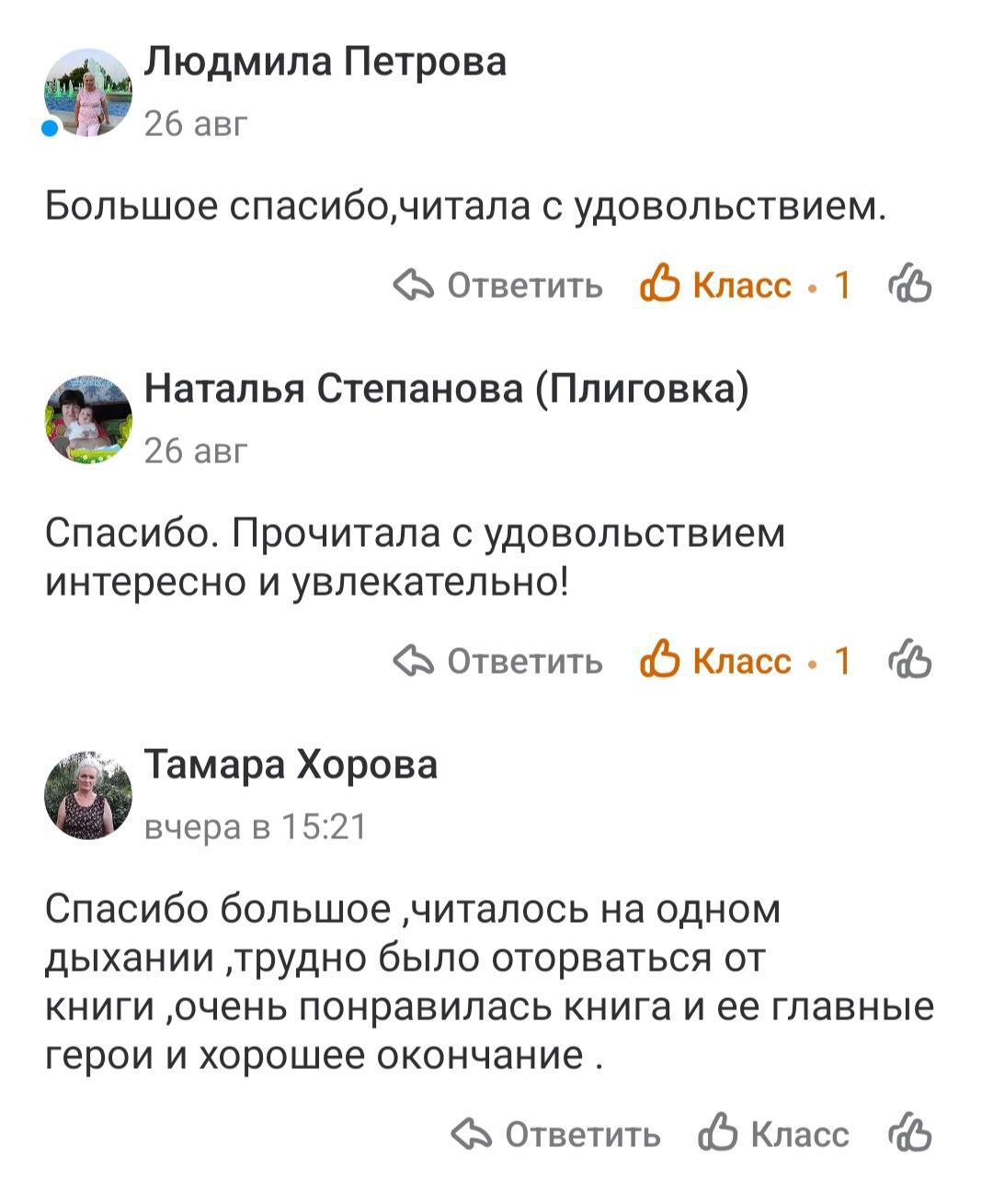Open Наталья Степанова (Плиговка) profile name
The height and width of the screenshot is (1204, 993).
[446, 390]
